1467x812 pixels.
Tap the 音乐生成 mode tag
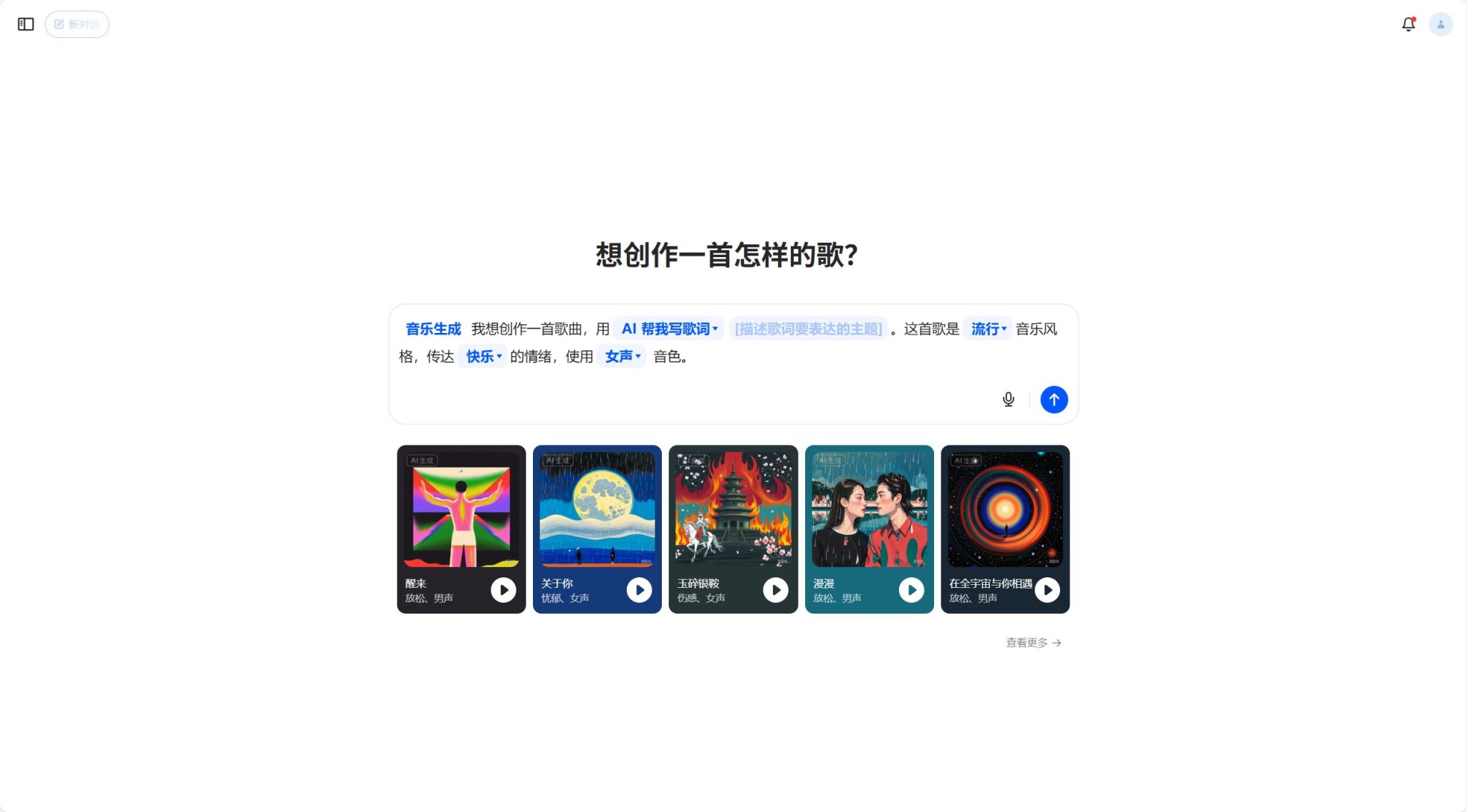[x=433, y=329]
